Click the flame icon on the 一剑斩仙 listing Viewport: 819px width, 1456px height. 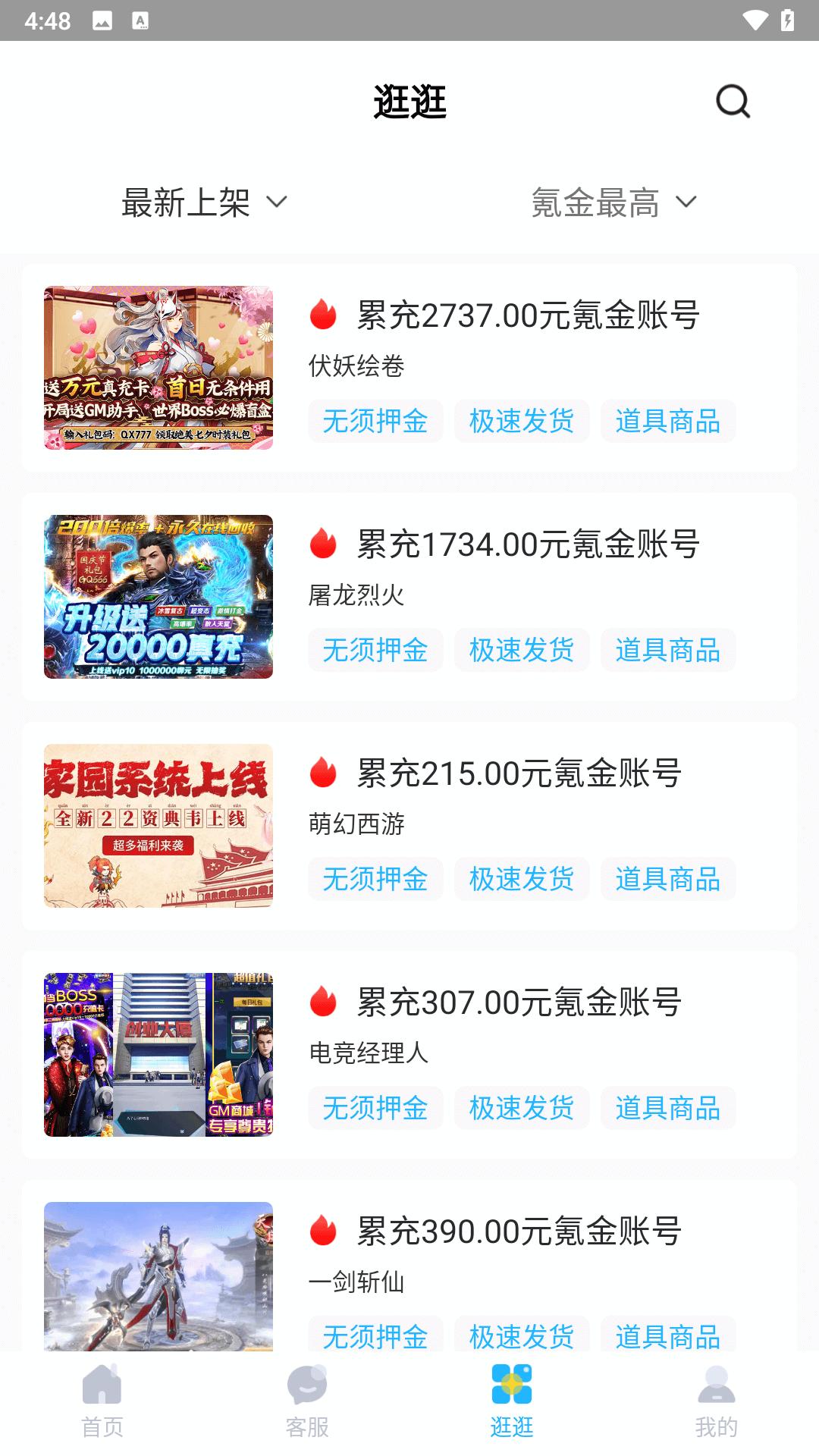(x=324, y=1228)
